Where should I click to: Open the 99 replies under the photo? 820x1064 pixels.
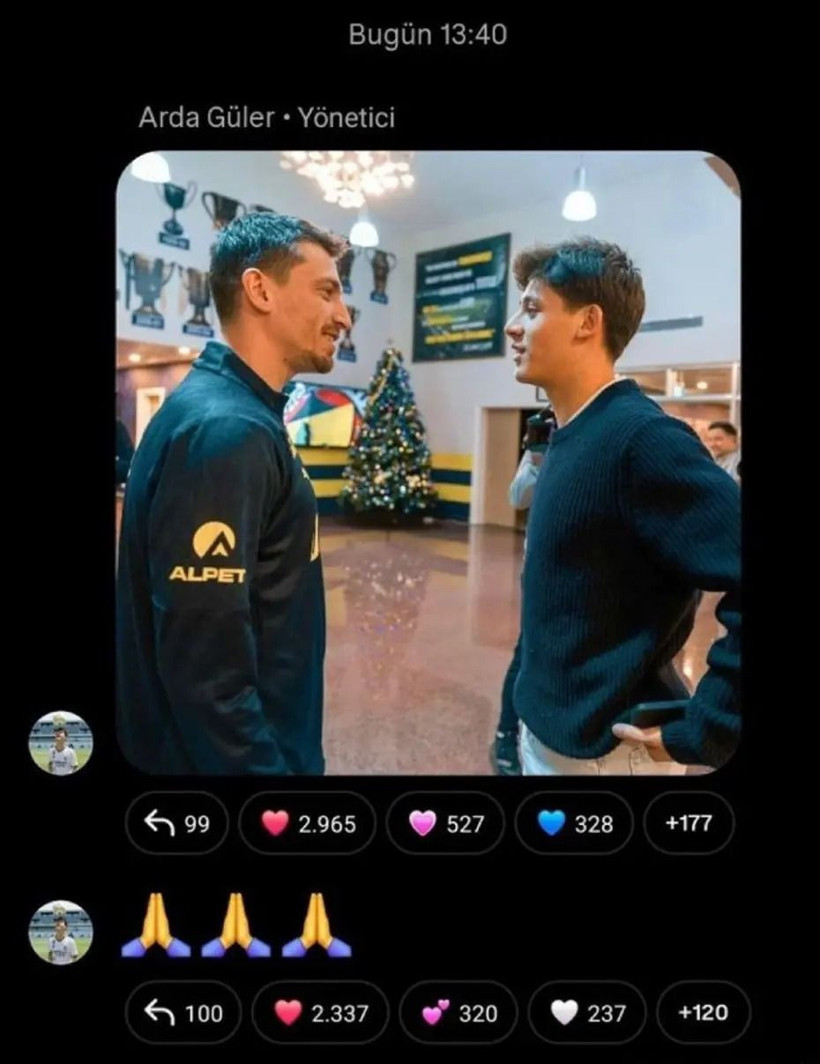[x=176, y=823]
